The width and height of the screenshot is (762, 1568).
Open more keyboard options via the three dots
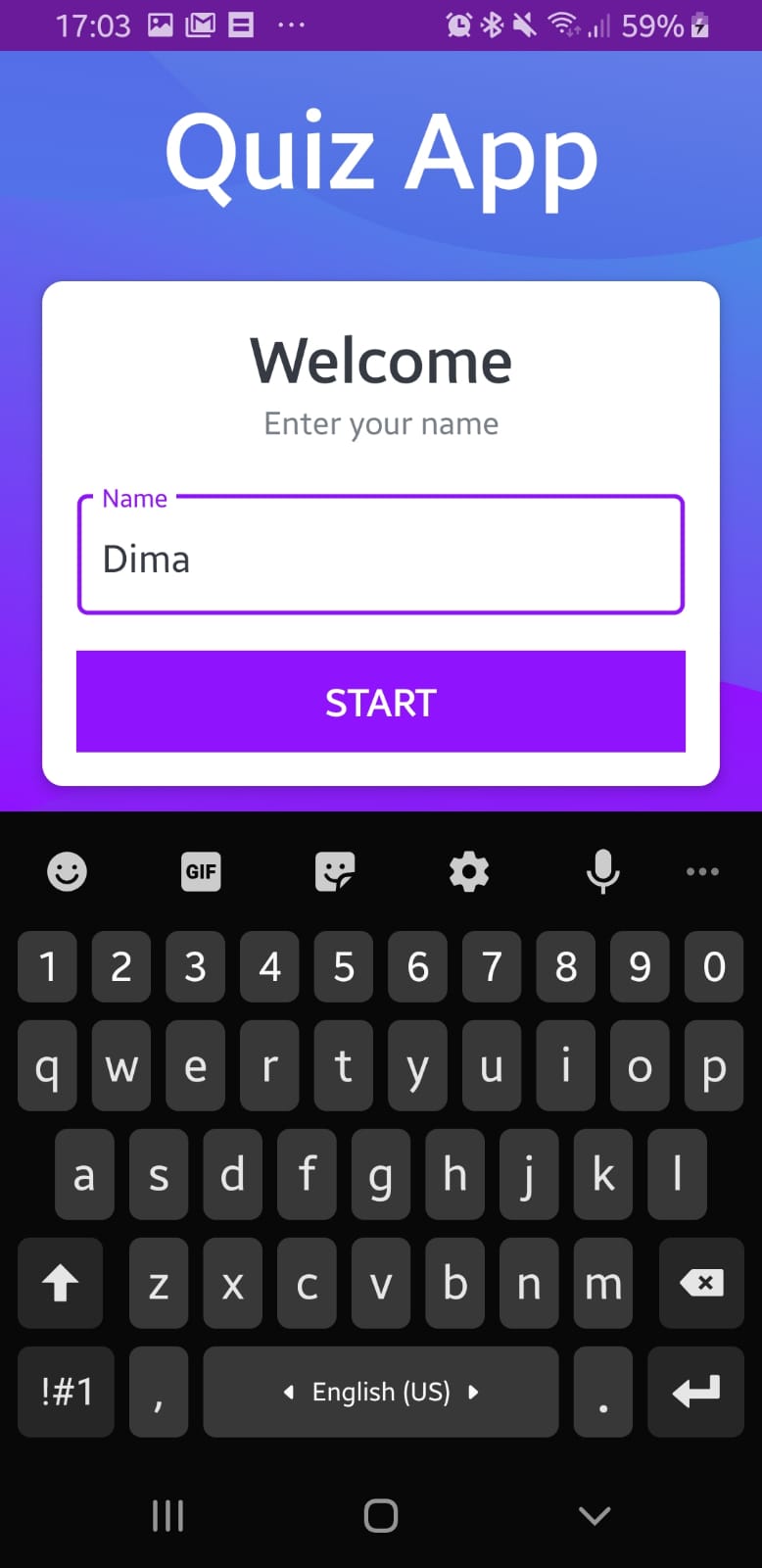(702, 871)
